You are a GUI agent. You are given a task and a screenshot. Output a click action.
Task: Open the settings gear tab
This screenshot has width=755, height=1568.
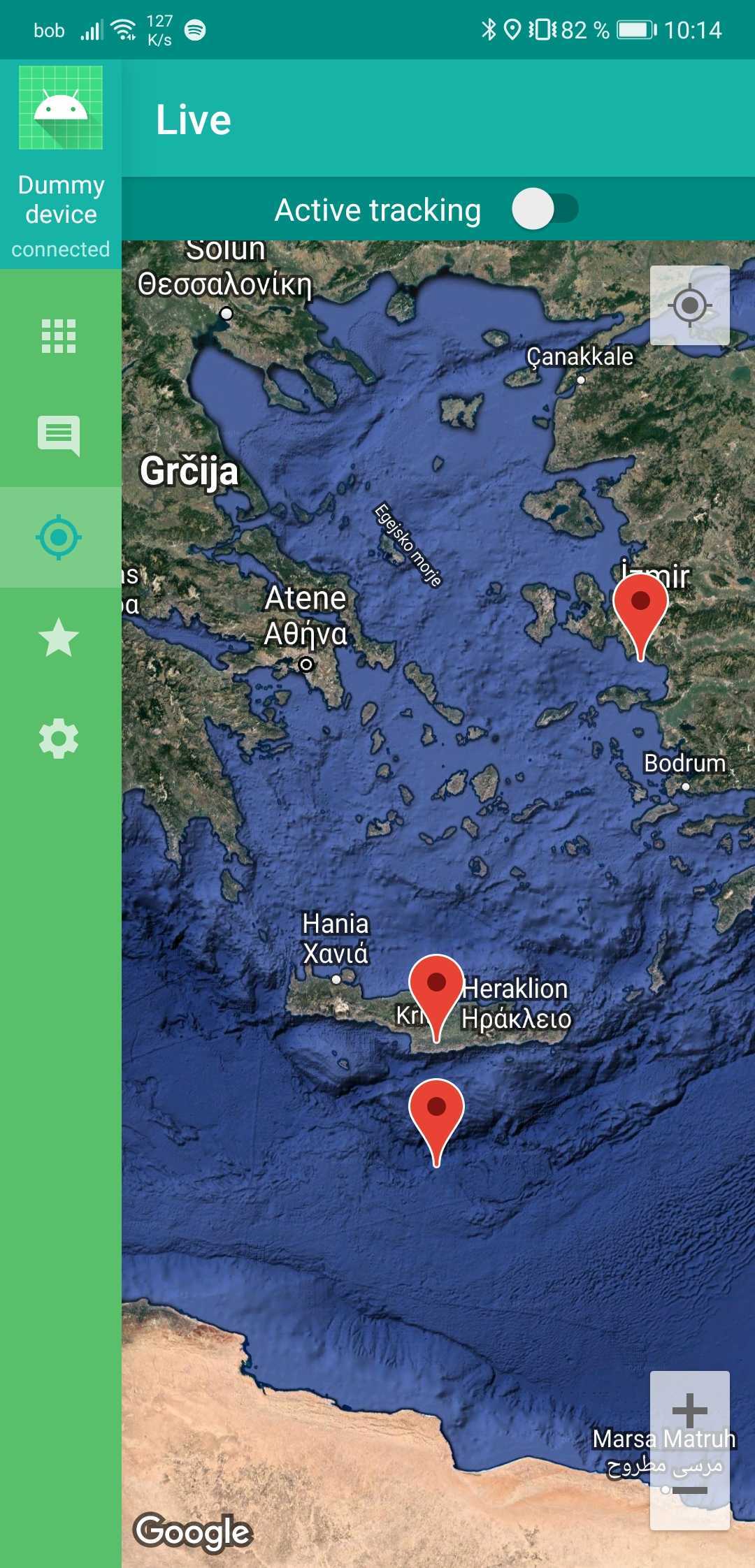click(59, 738)
